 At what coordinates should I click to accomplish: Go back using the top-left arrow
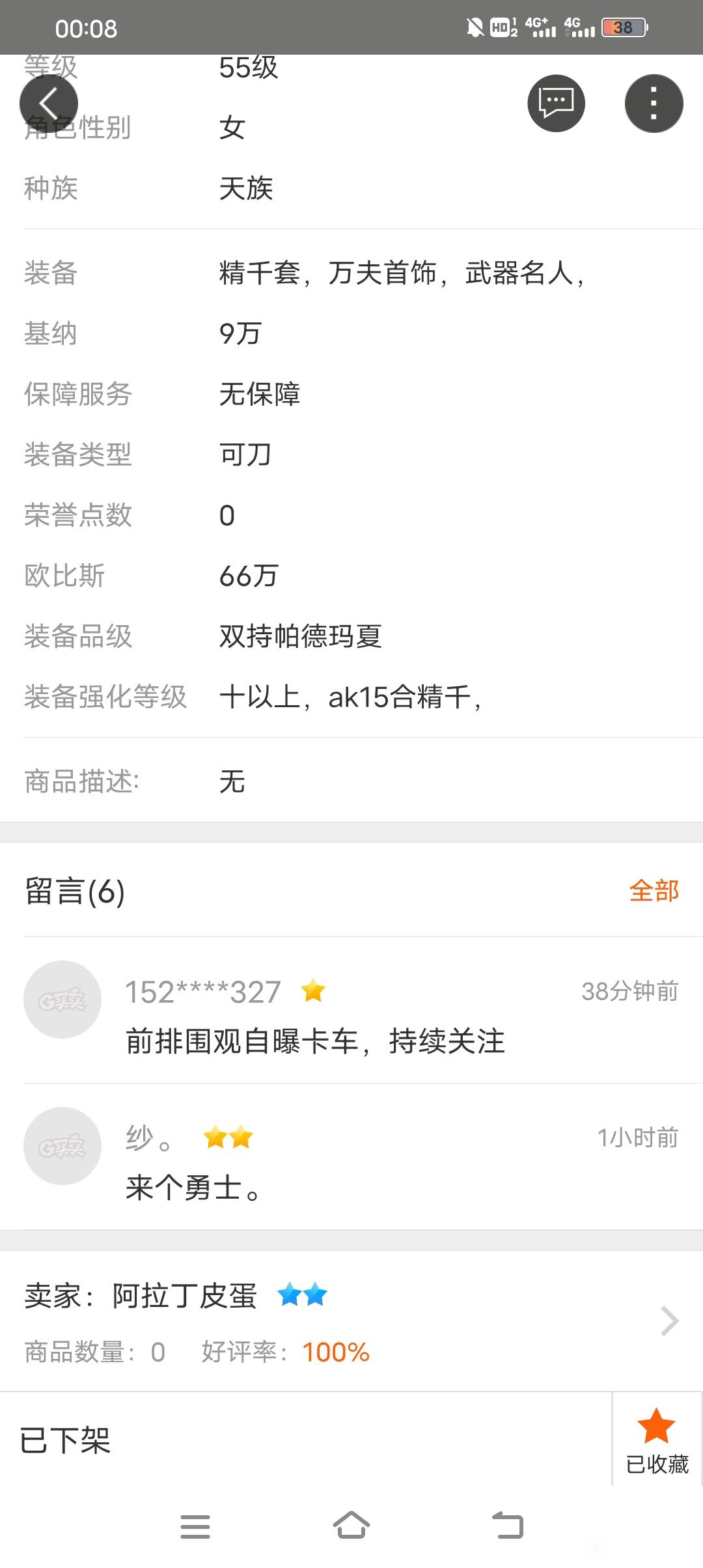(x=49, y=104)
